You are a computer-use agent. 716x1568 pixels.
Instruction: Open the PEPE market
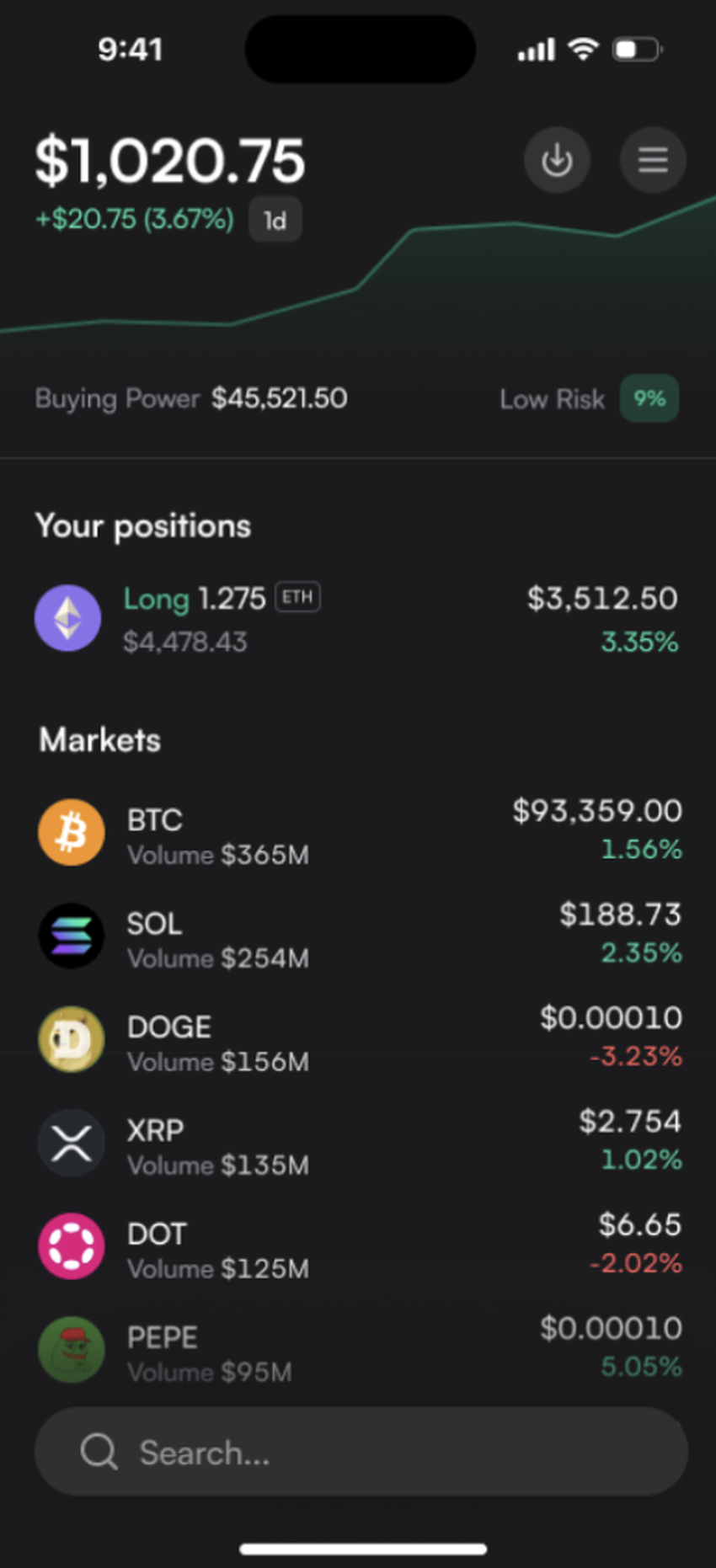[x=359, y=1350]
